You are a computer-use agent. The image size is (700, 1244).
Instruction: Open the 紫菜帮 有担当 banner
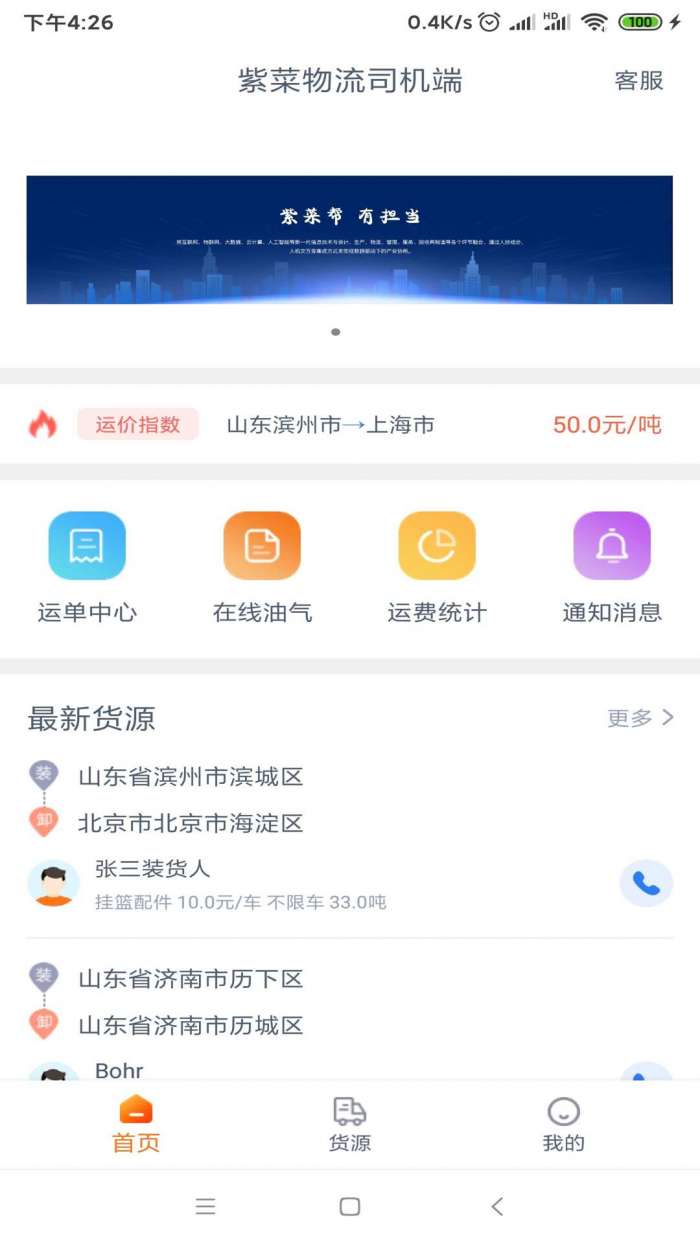349,240
